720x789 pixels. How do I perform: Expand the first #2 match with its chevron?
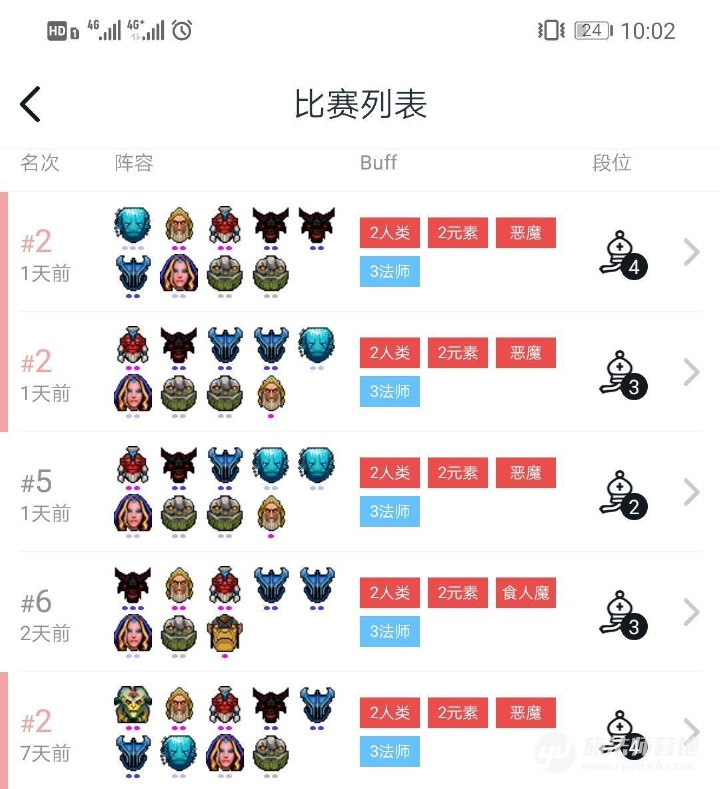[x=691, y=252]
